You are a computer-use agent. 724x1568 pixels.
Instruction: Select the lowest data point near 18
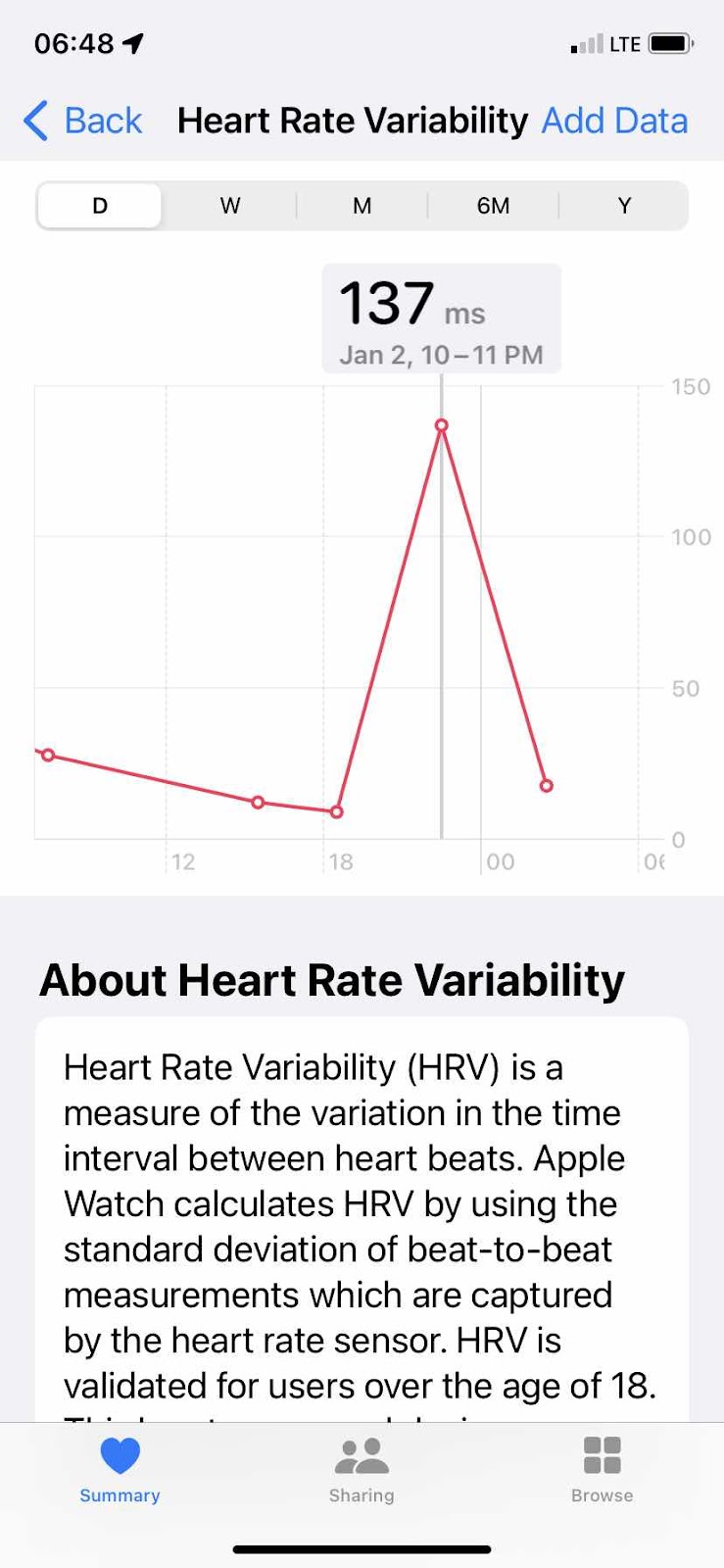click(337, 811)
